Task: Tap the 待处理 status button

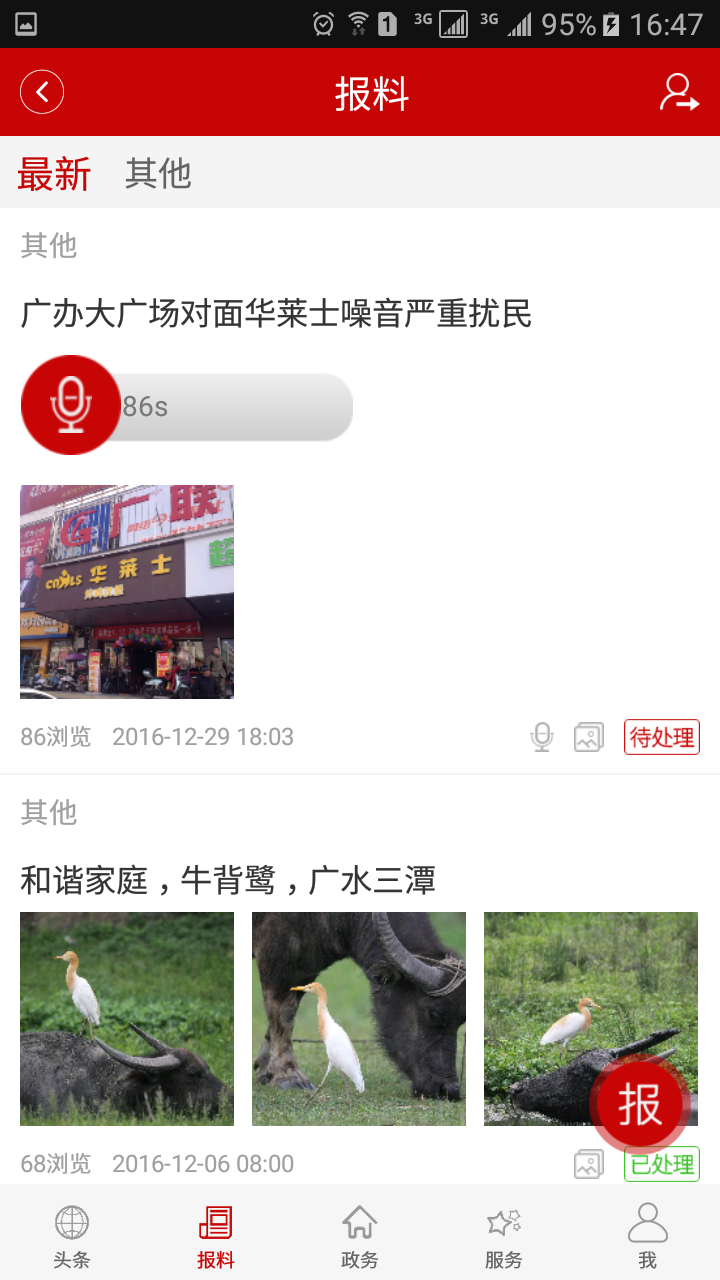Action: [x=661, y=736]
